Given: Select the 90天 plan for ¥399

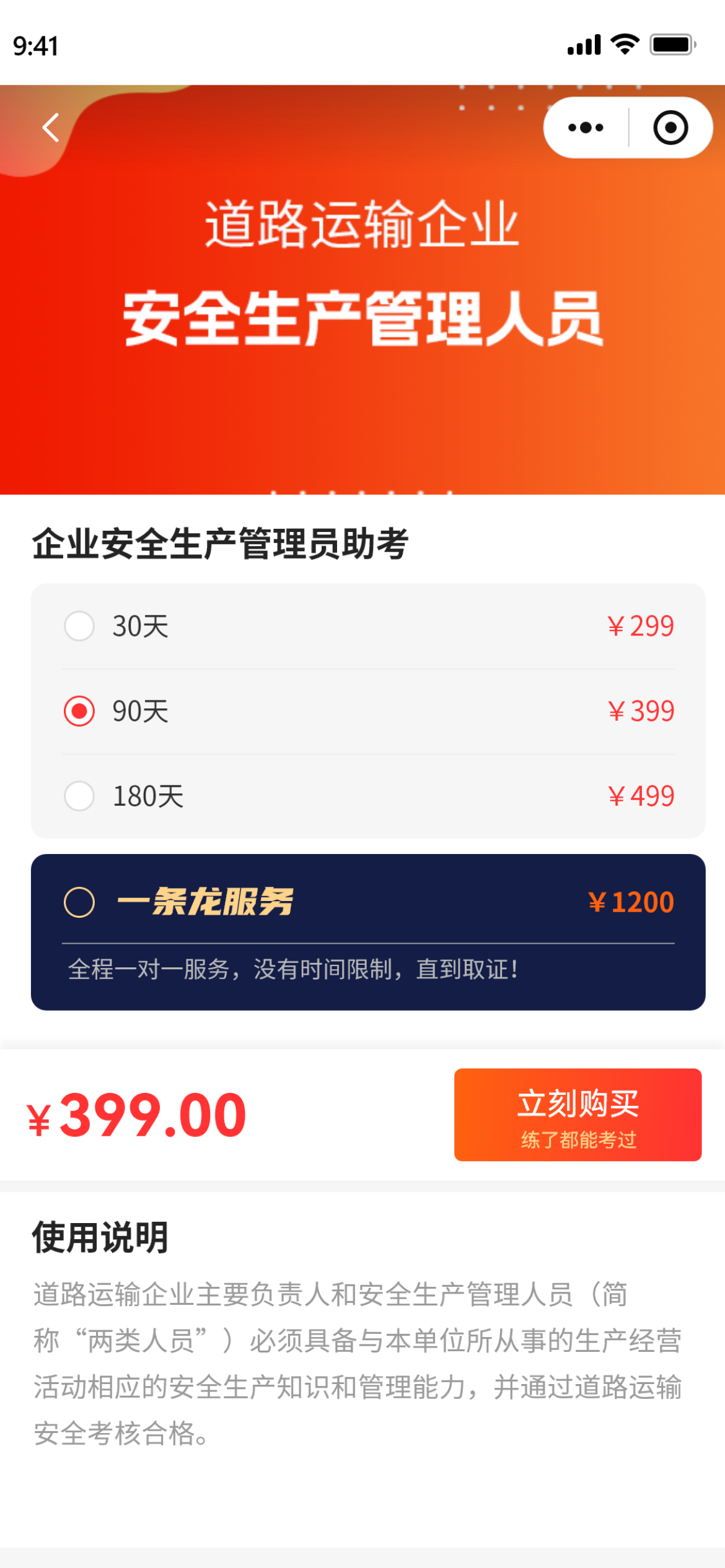Looking at the screenshot, I should (x=79, y=711).
